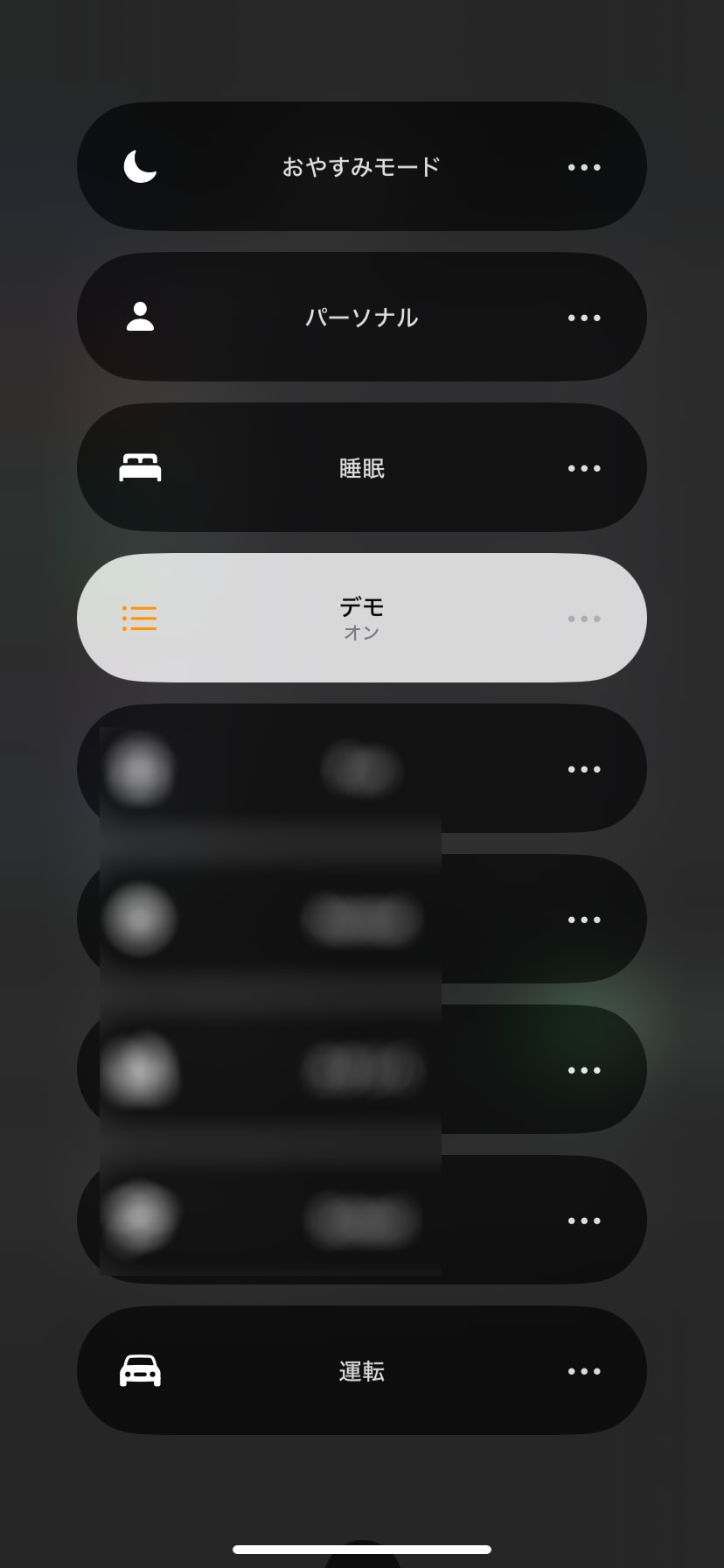Show more options for パーソナル
Image resolution: width=724 pixels, height=1568 pixels.
click(x=584, y=318)
